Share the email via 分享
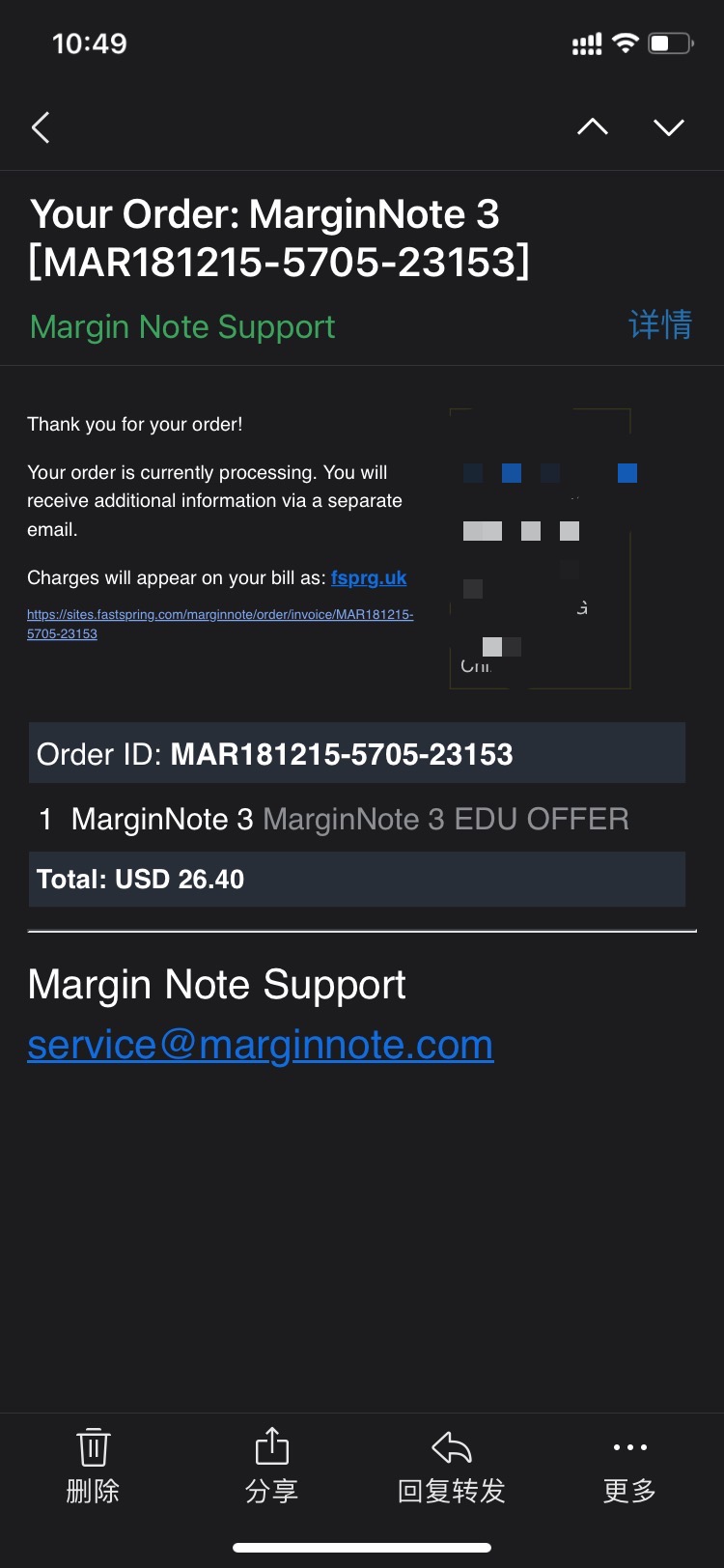 (x=271, y=1466)
